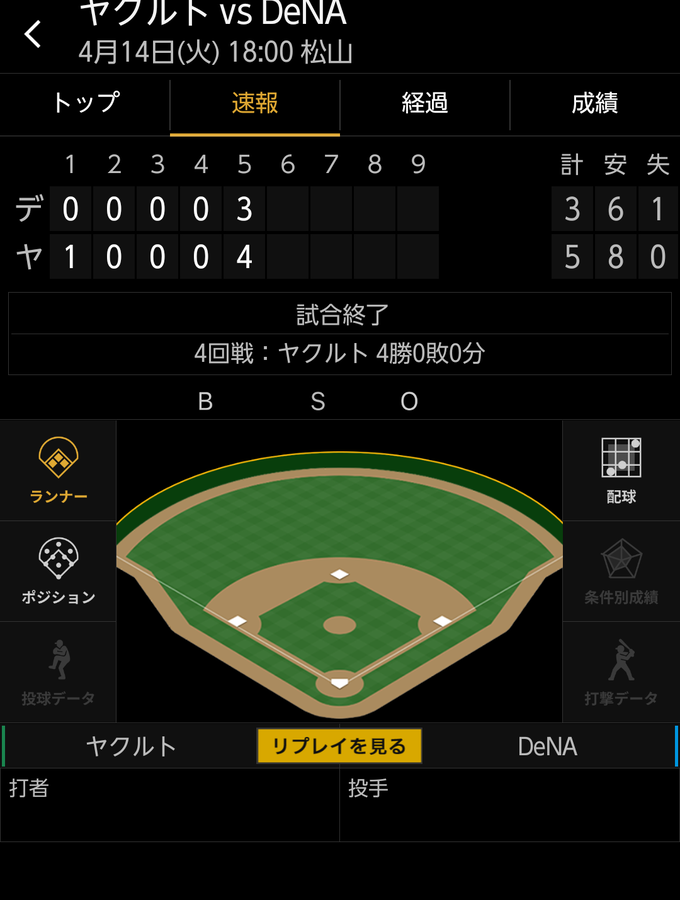Tap the リプレイを見る button
This screenshot has width=680, height=900.
point(339,746)
